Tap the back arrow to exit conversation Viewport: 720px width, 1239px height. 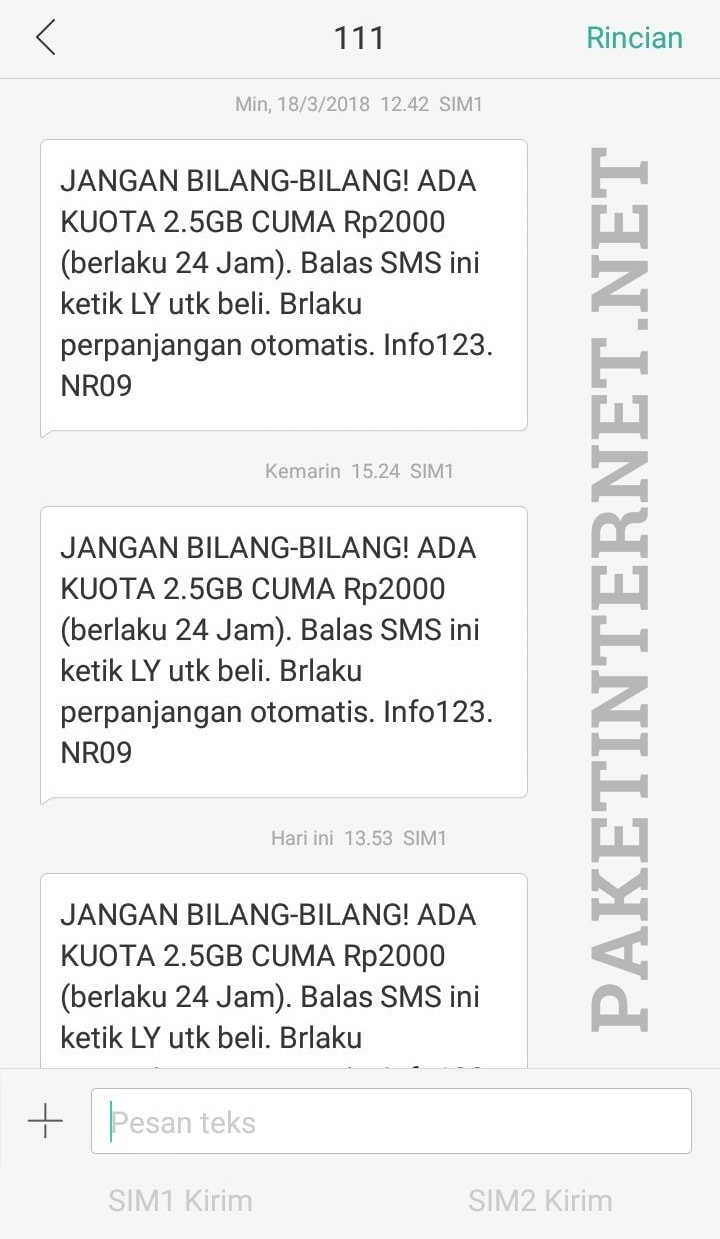pos(42,37)
